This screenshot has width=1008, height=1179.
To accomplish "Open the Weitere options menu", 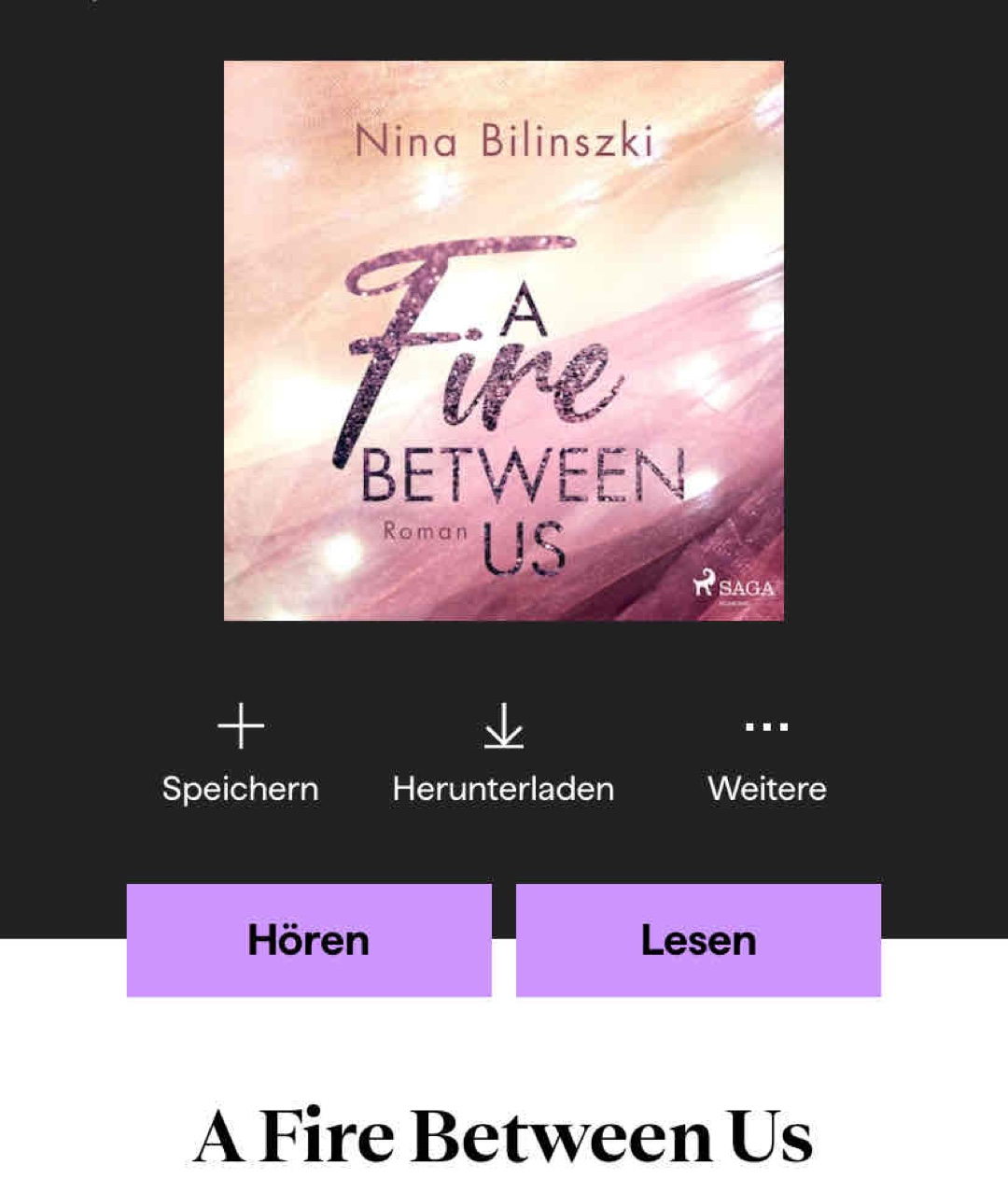I will click(x=767, y=752).
